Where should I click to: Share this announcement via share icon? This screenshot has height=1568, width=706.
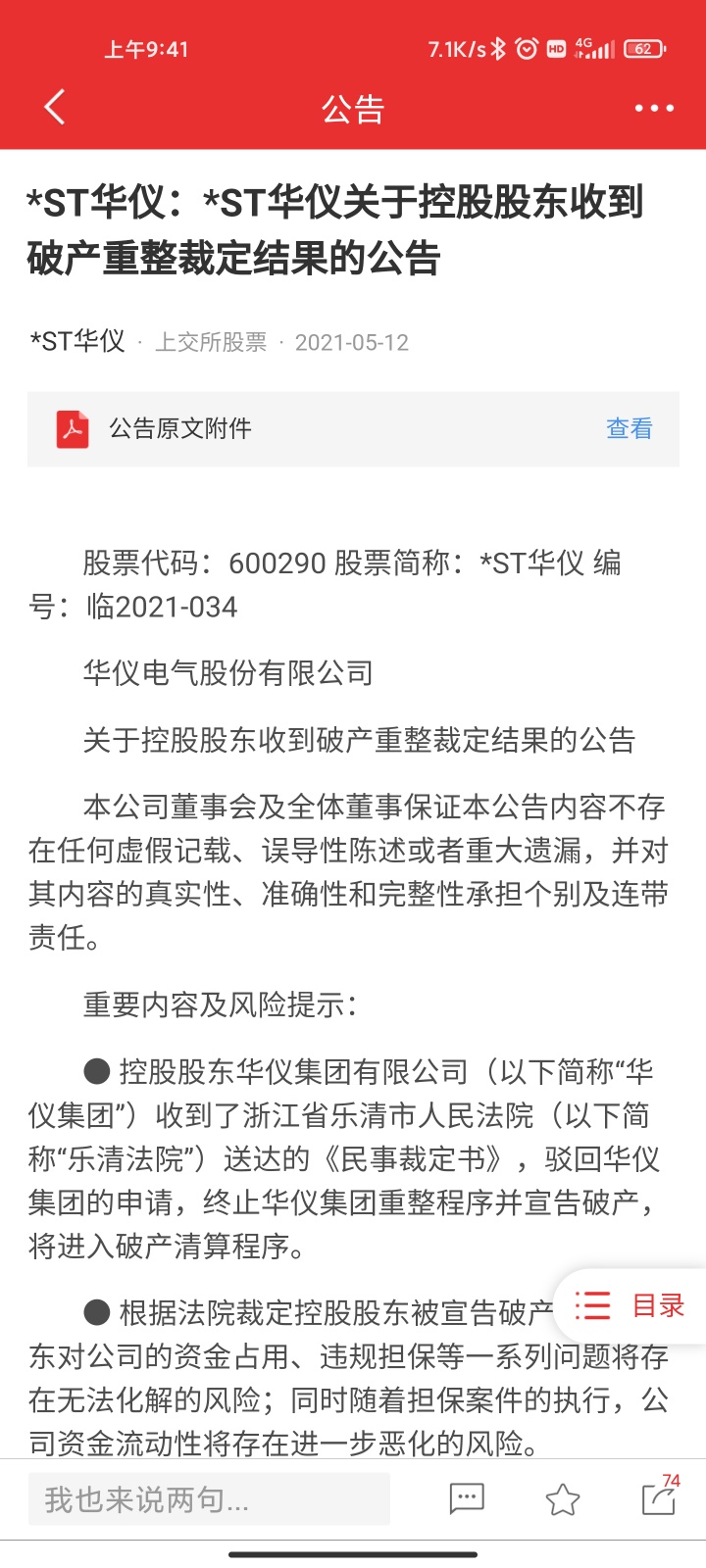tap(659, 1498)
